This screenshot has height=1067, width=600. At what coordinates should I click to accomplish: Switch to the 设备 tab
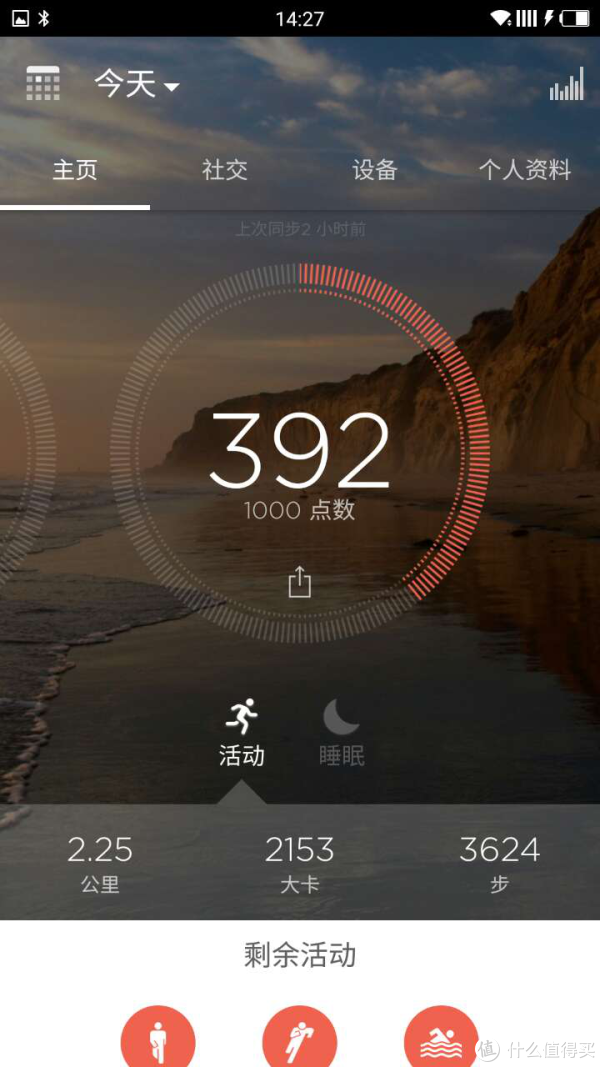pos(375,170)
